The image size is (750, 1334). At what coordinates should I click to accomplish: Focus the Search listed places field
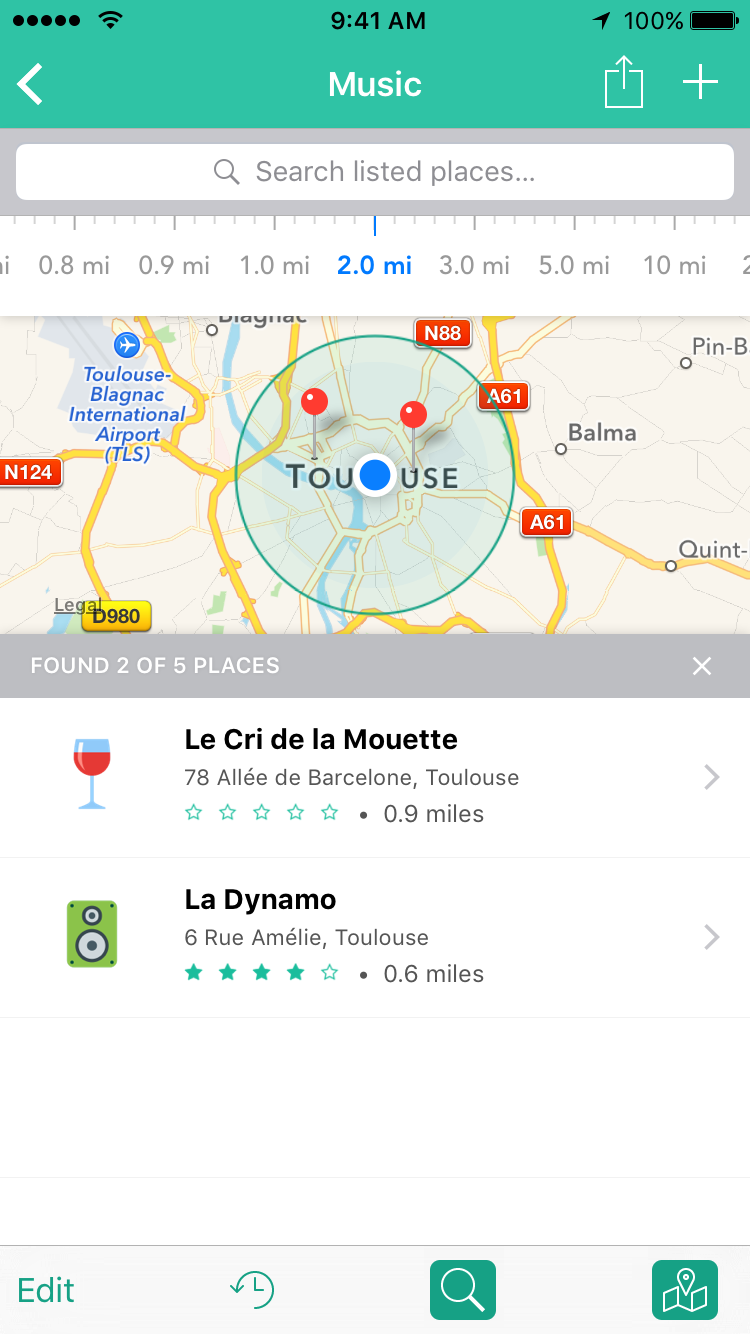click(x=375, y=172)
